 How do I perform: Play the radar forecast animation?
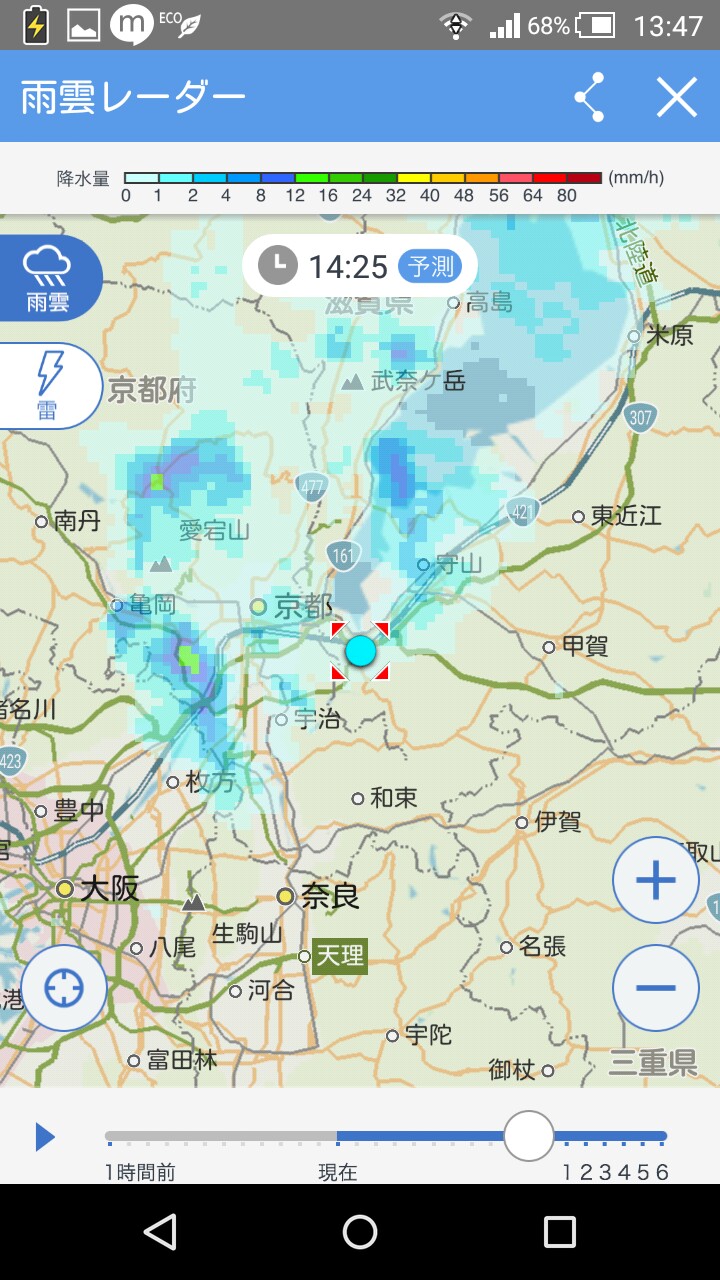[45, 1137]
